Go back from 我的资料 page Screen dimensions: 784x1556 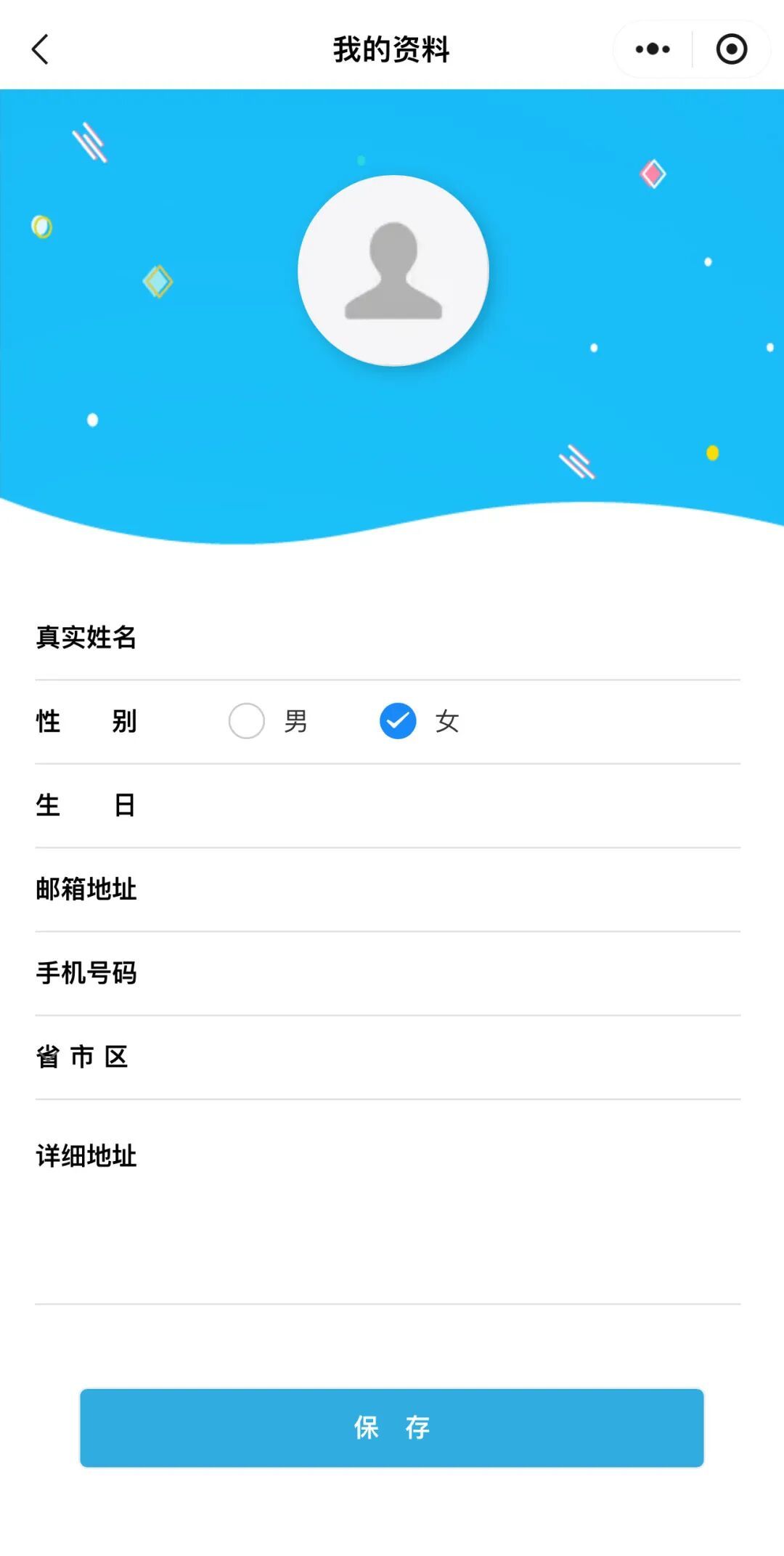pyautogui.click(x=41, y=49)
